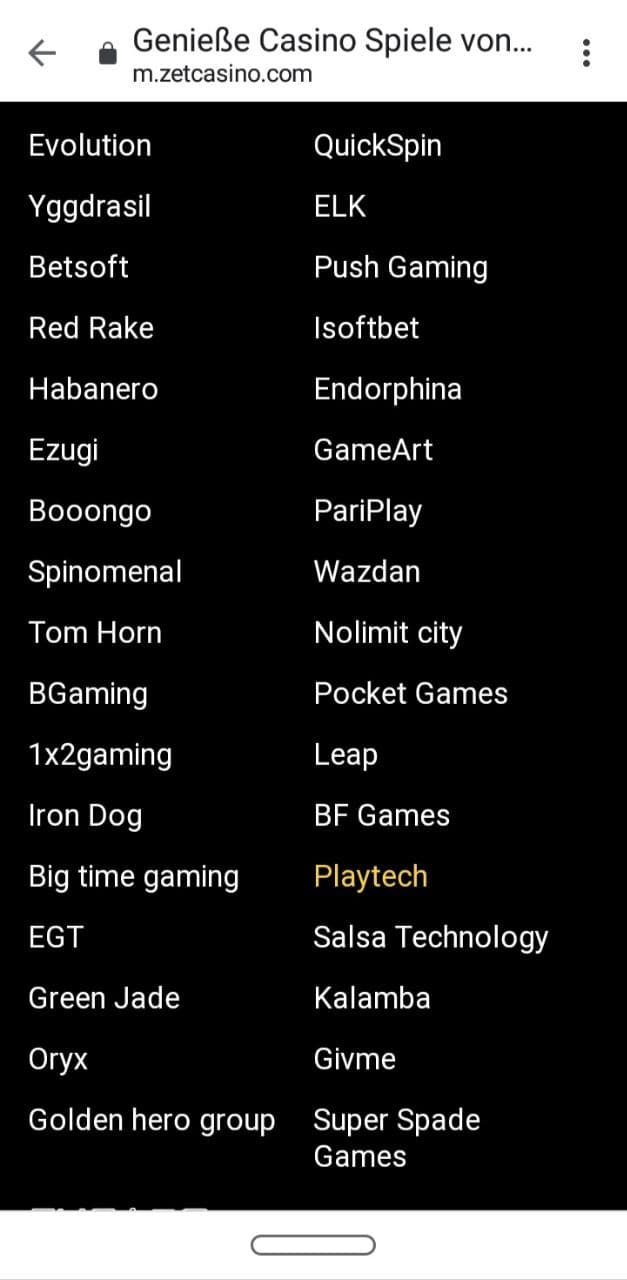Select the Iron Dog provider
Image resolution: width=627 pixels, height=1280 pixels.
click(85, 816)
